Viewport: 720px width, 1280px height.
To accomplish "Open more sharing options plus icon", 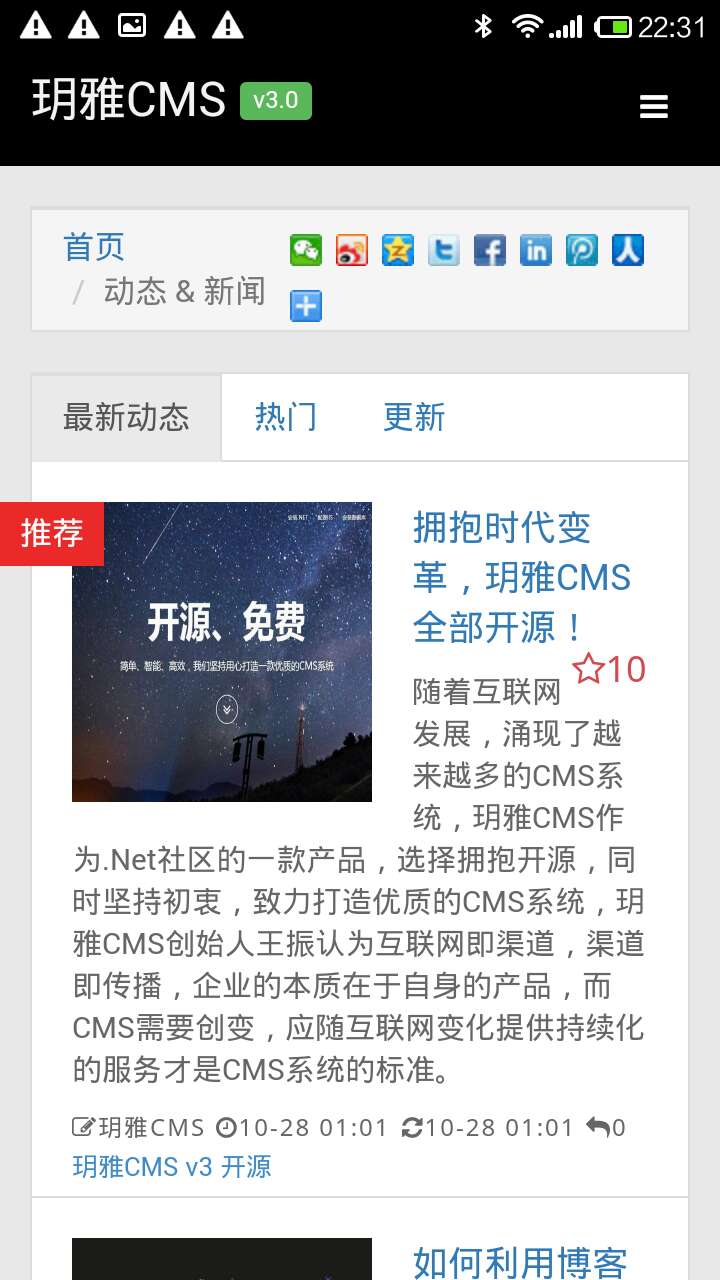I will 306,305.
